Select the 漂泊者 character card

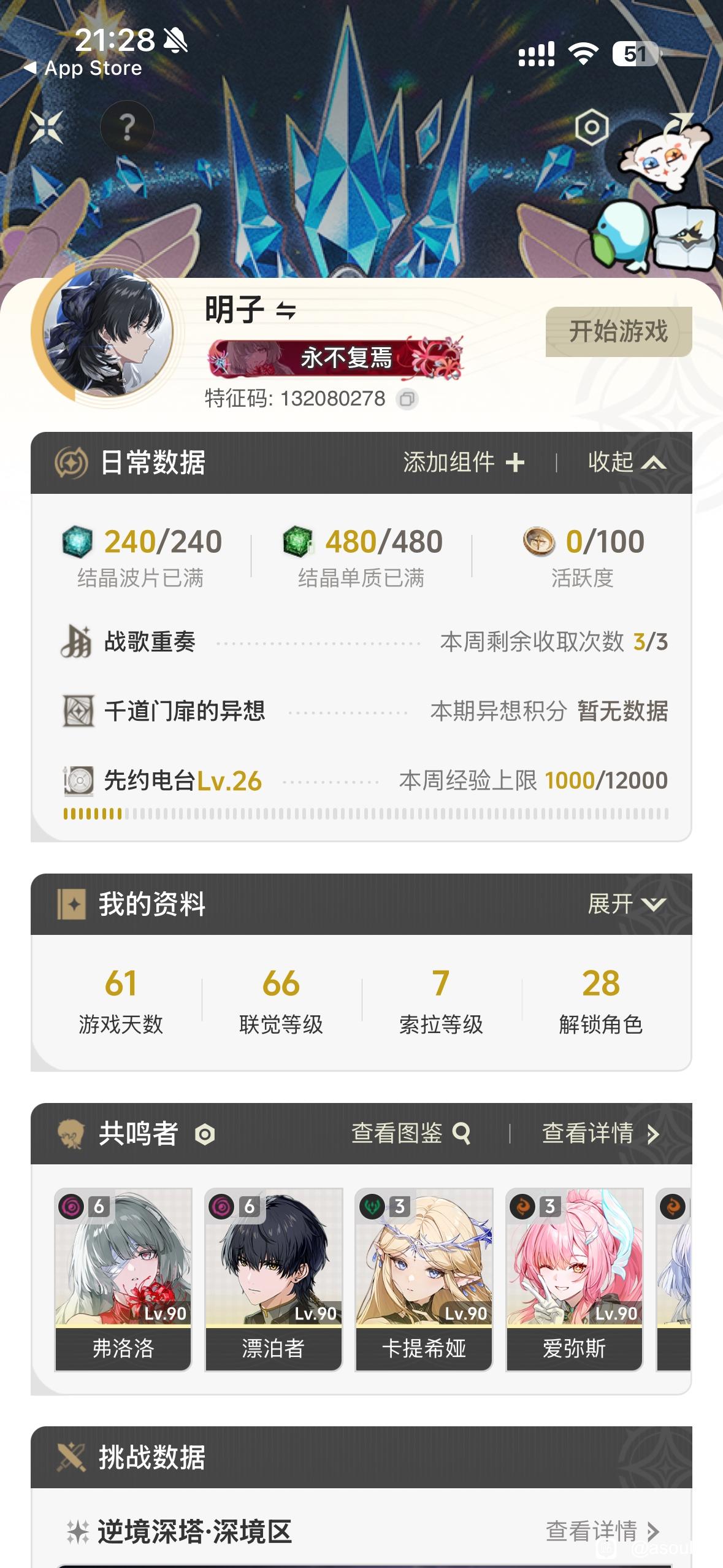click(274, 1279)
